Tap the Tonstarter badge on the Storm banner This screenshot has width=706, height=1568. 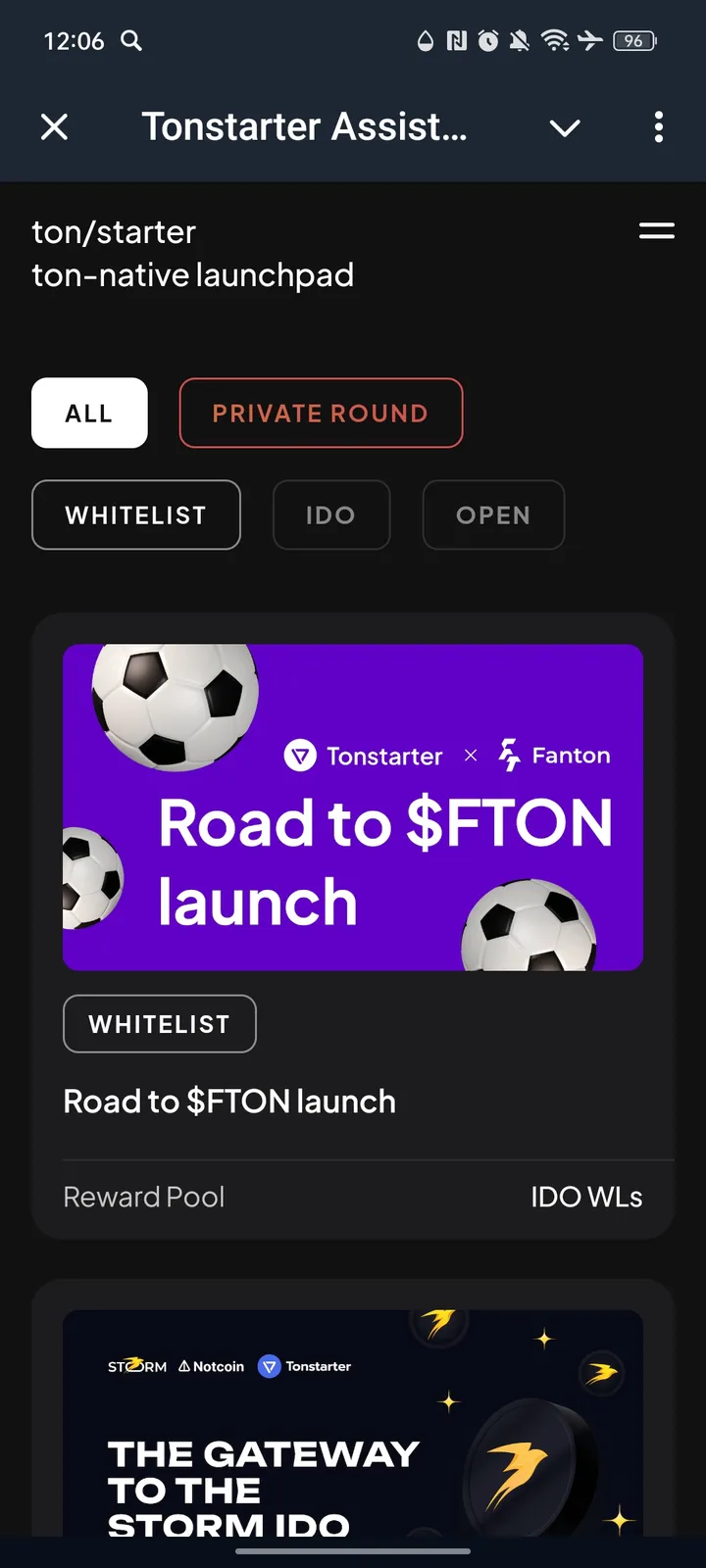coord(304,1365)
